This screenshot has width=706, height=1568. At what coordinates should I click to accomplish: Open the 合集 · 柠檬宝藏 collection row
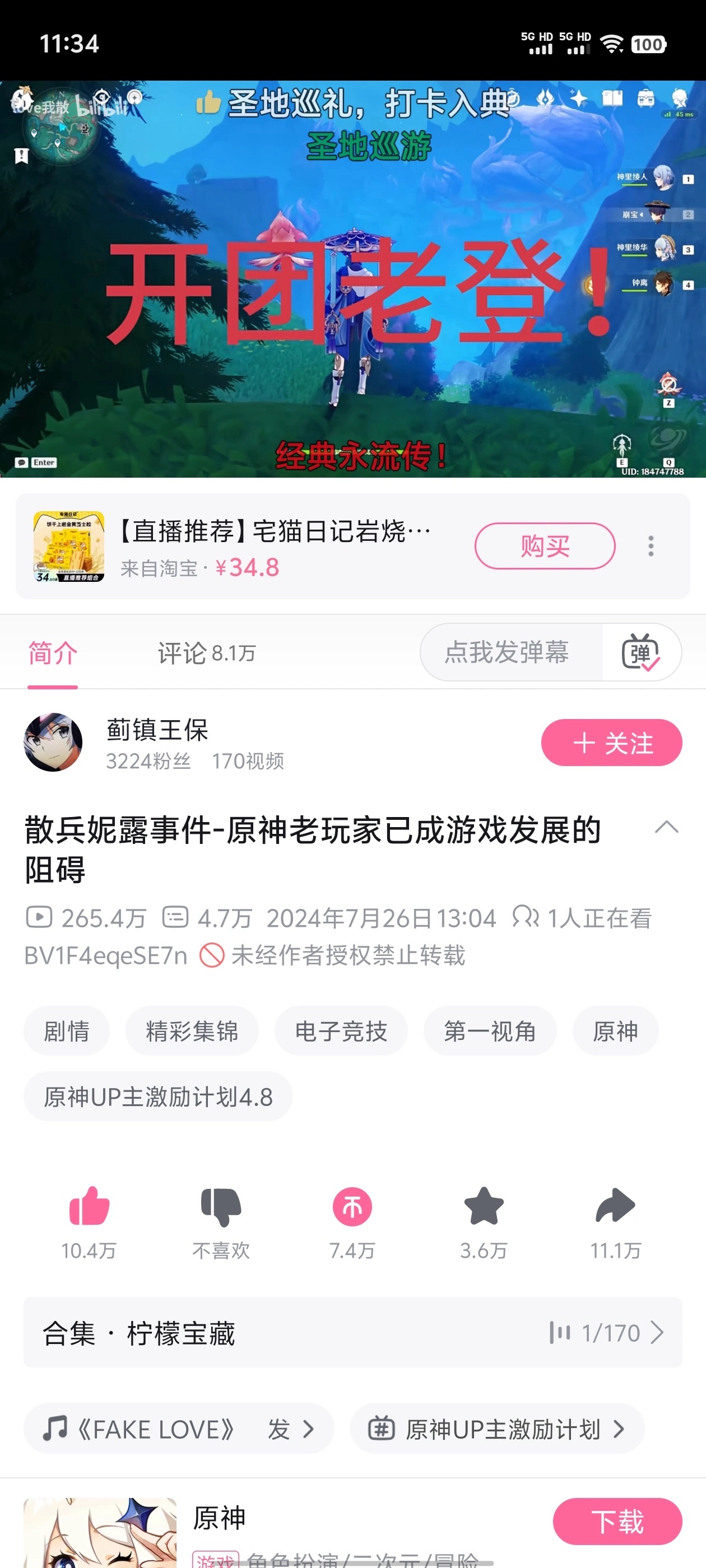point(352,1332)
